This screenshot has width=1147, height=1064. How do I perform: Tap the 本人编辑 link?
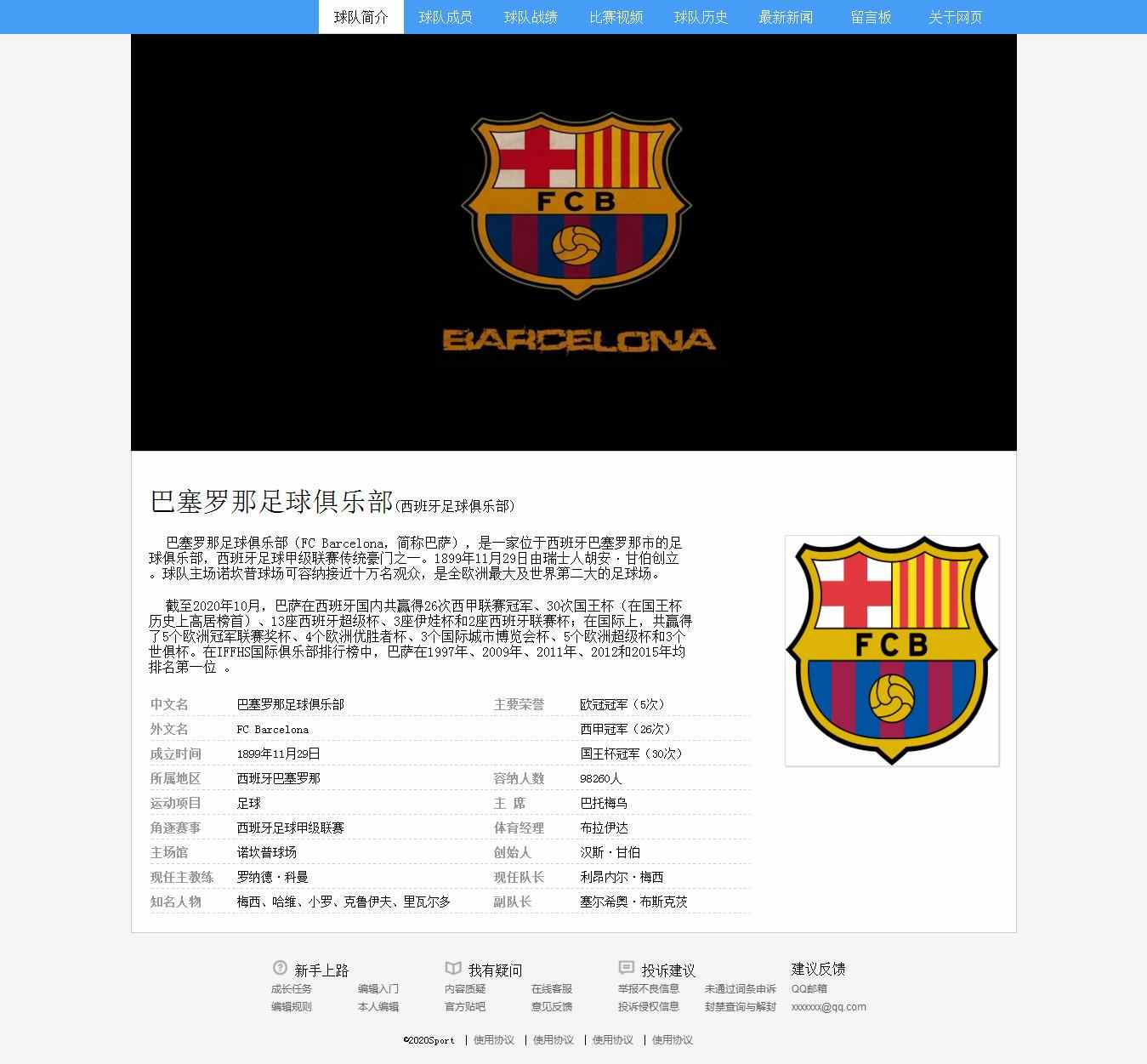pyautogui.click(x=378, y=1006)
